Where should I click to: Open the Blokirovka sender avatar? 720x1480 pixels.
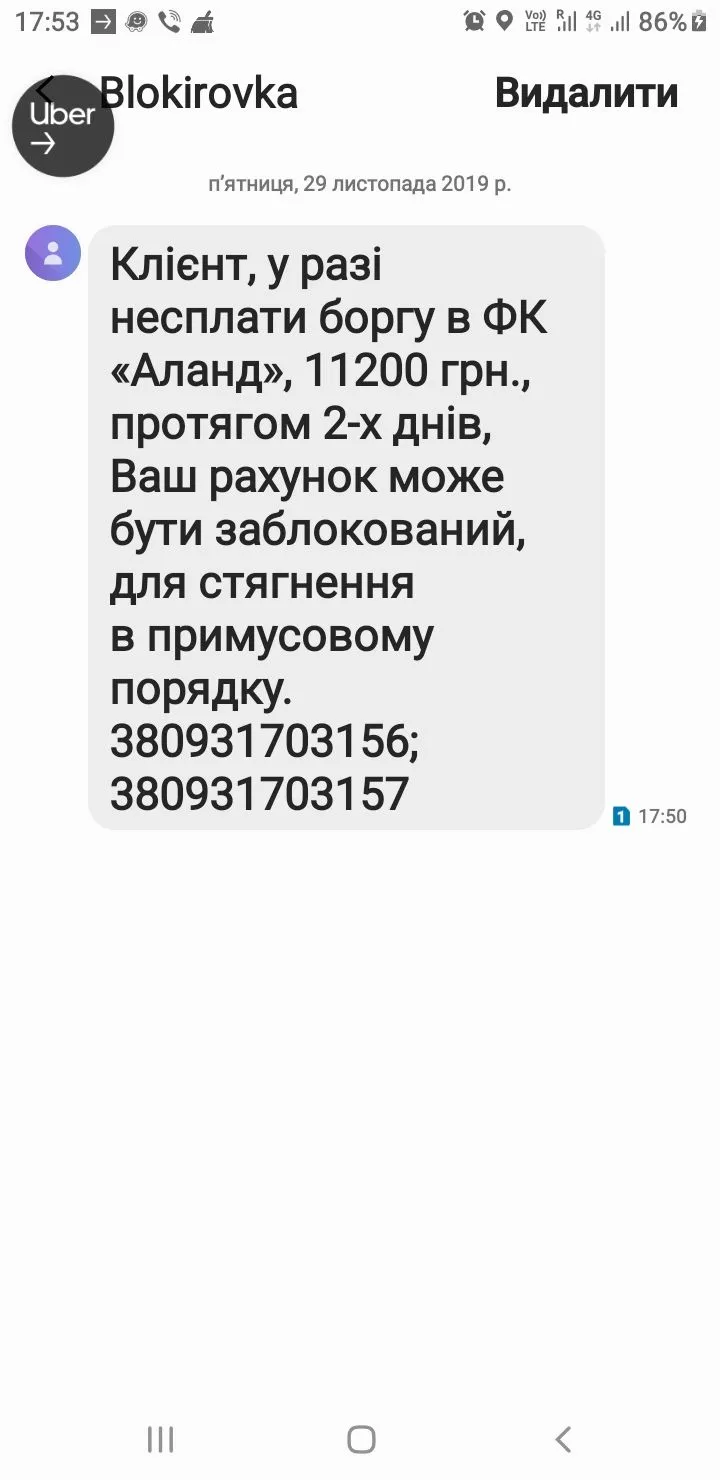(x=53, y=253)
